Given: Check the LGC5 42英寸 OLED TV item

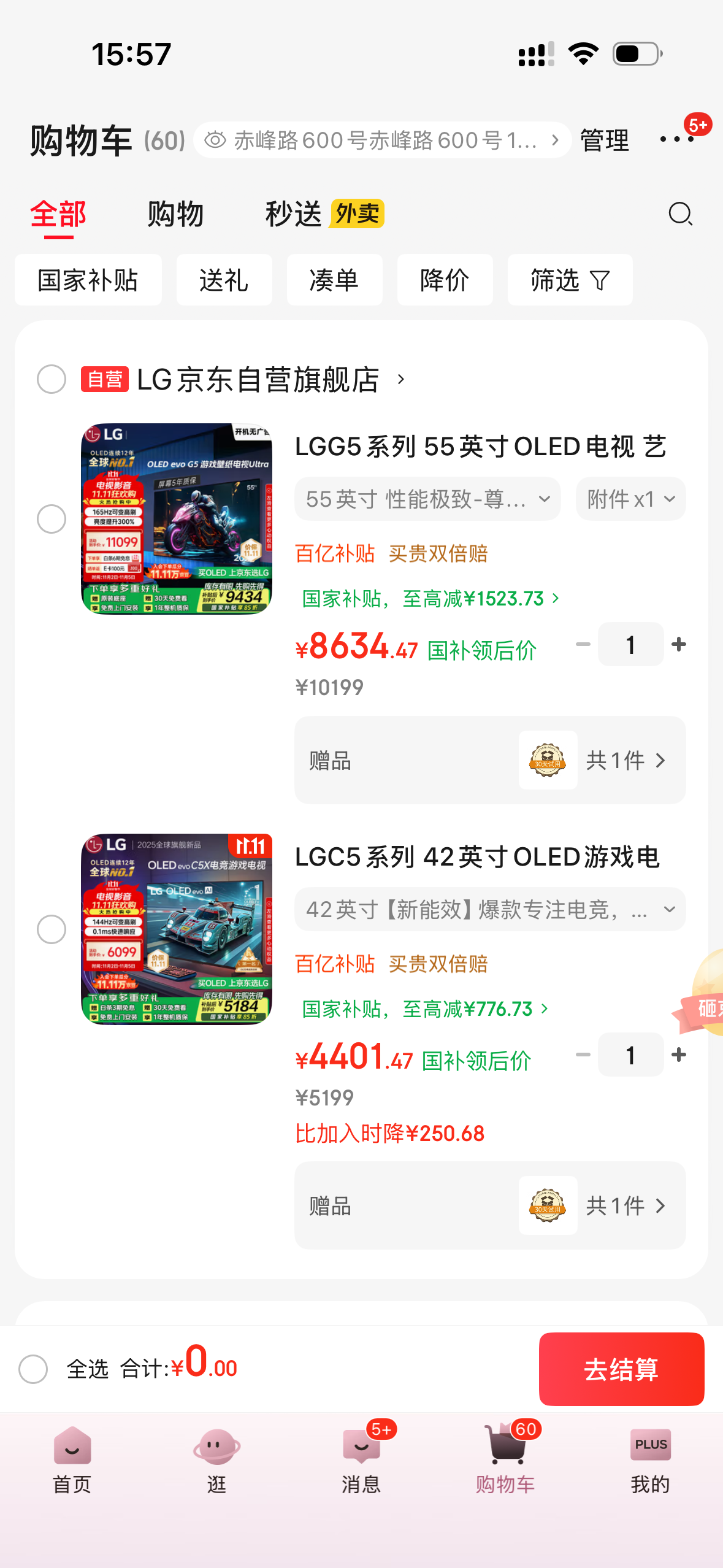Looking at the screenshot, I should [x=52, y=929].
